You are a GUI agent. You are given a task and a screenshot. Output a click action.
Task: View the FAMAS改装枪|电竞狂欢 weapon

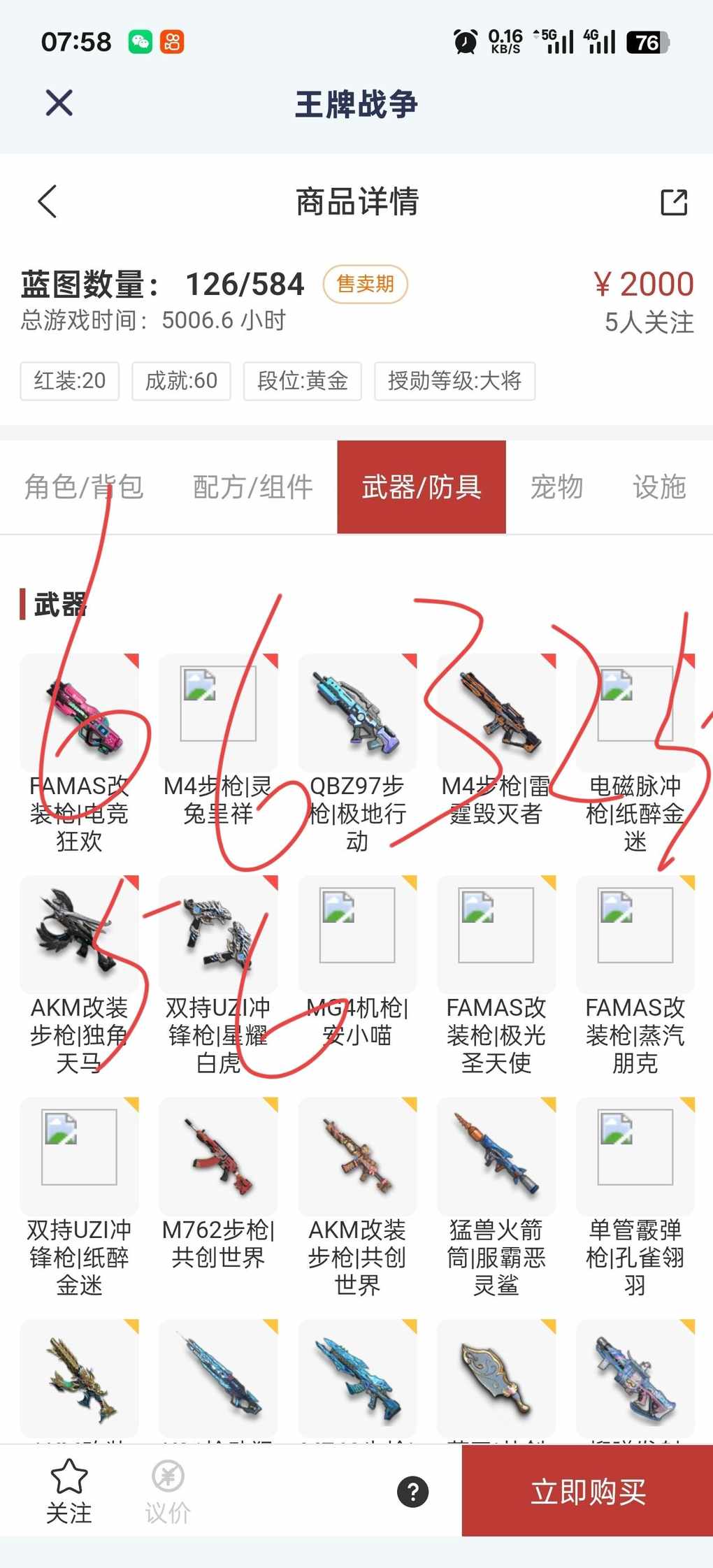[x=79, y=713]
